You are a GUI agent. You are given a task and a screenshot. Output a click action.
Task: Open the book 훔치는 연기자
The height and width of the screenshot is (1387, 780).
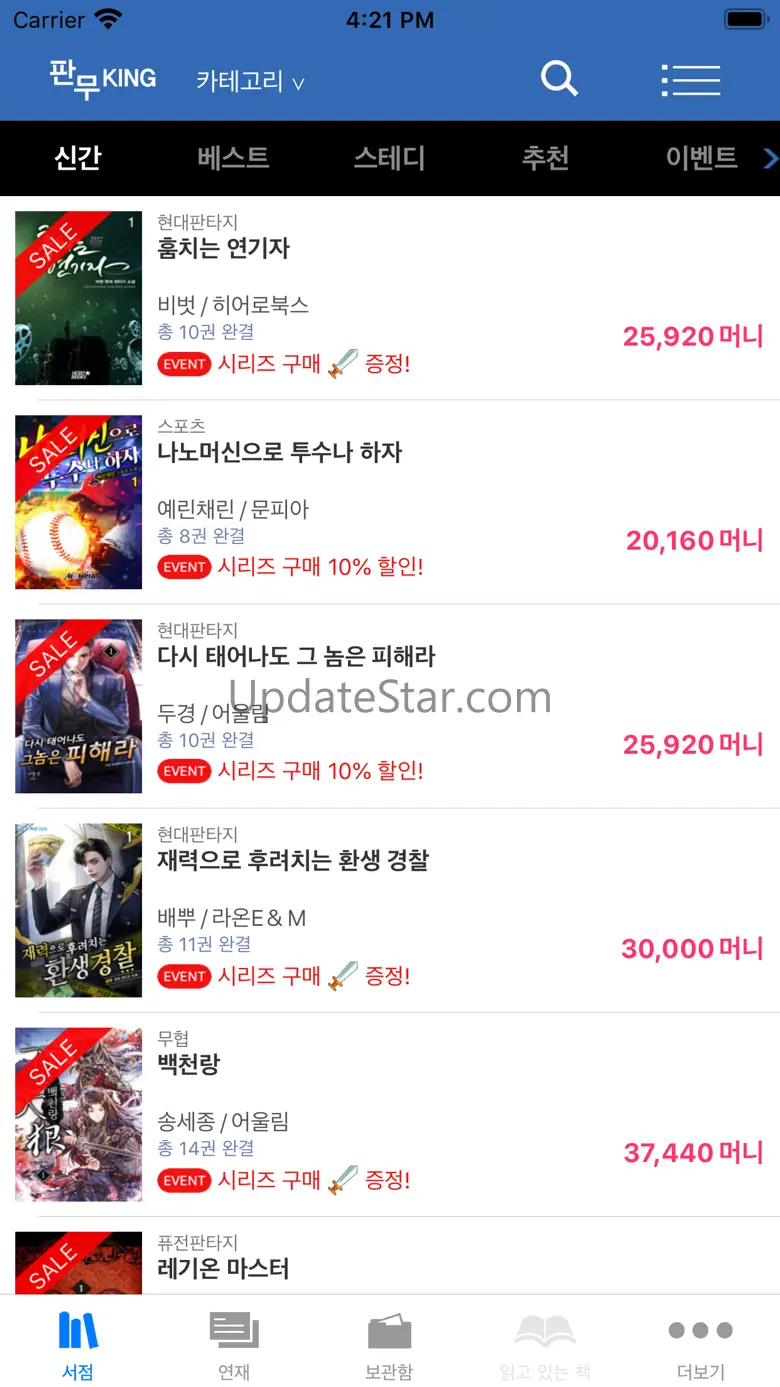click(x=223, y=248)
